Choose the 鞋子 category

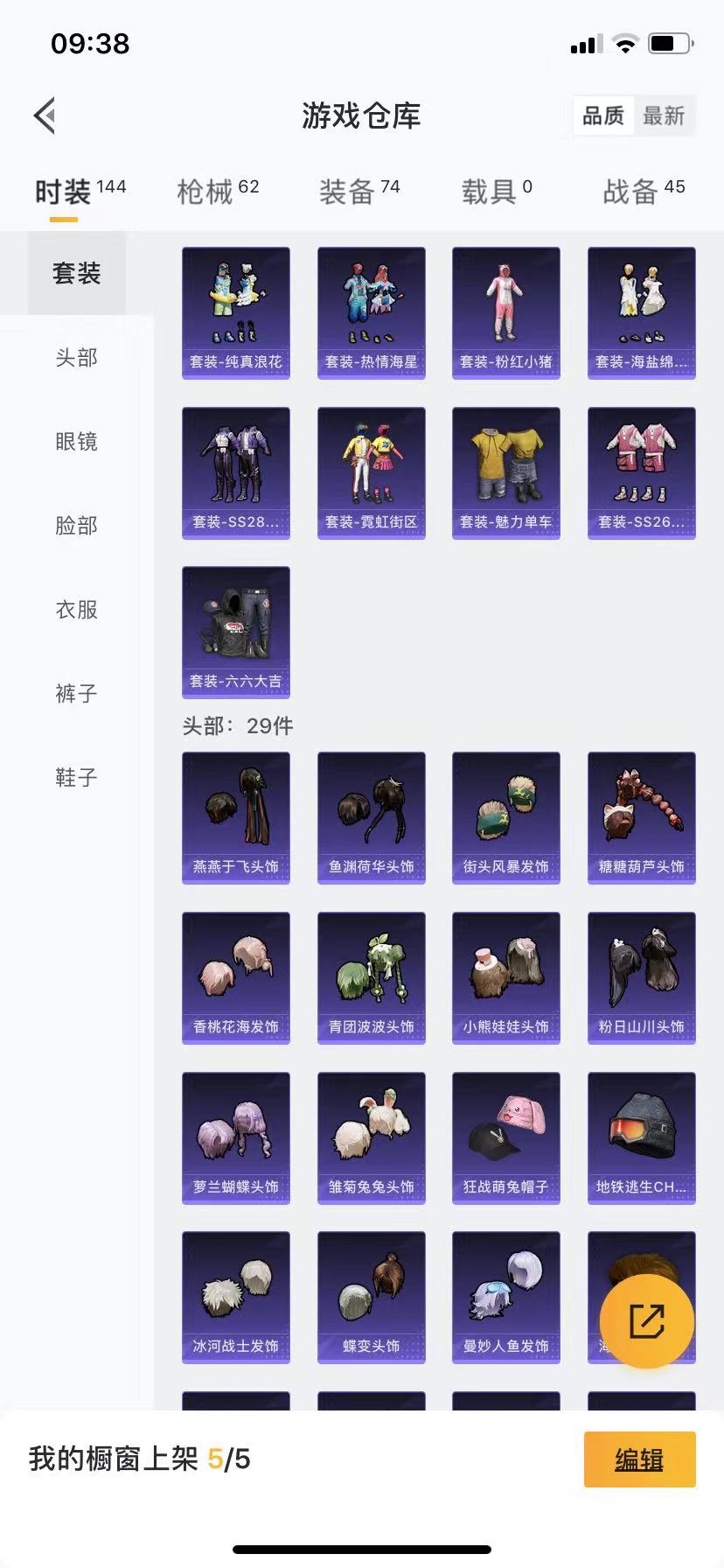77,777
